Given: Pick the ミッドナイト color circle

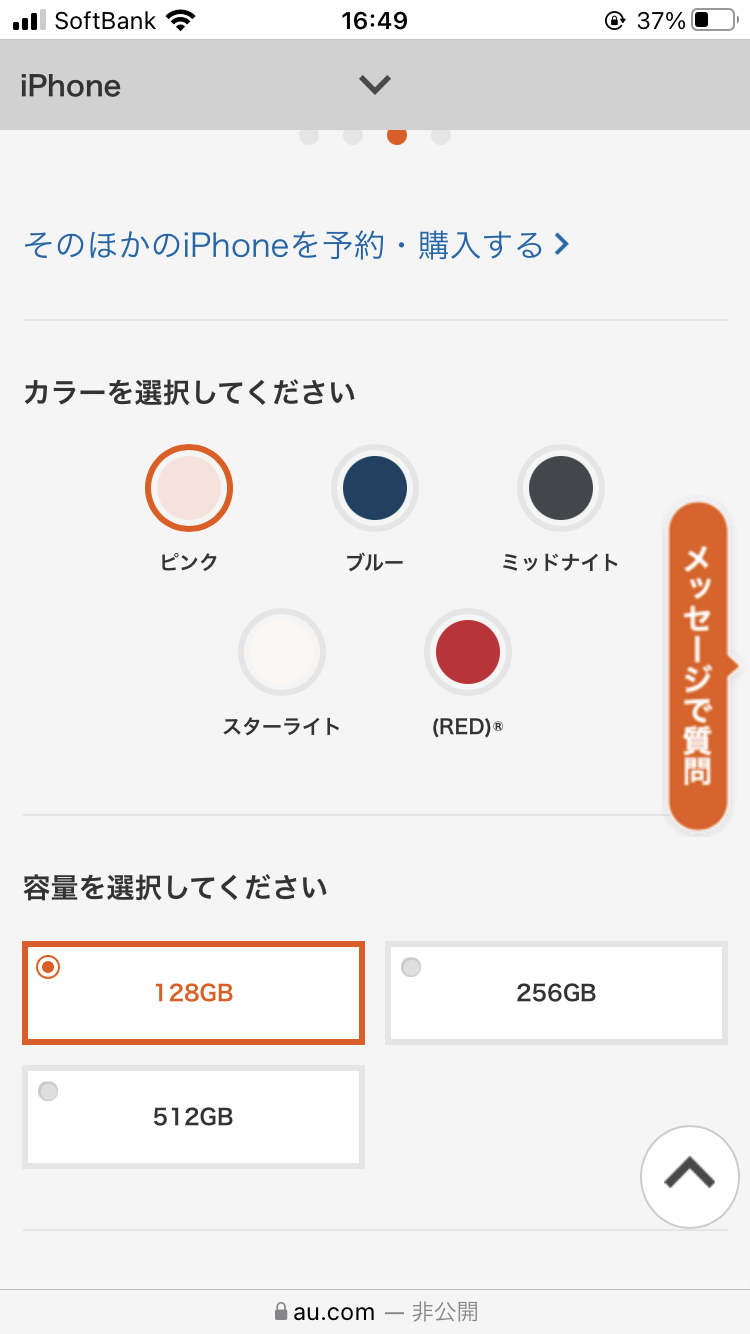Looking at the screenshot, I should [561, 488].
